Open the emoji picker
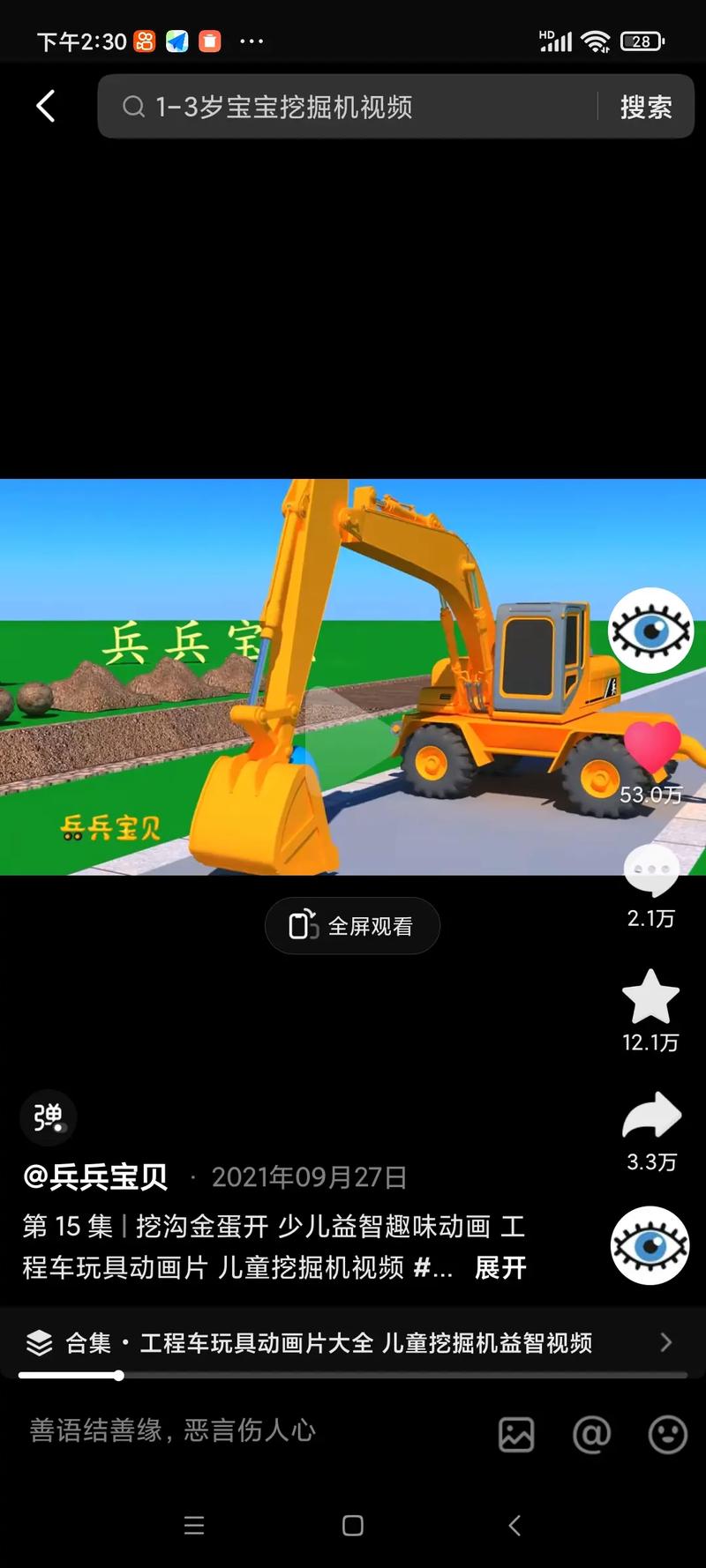The width and height of the screenshot is (706, 1568). 667,1435
